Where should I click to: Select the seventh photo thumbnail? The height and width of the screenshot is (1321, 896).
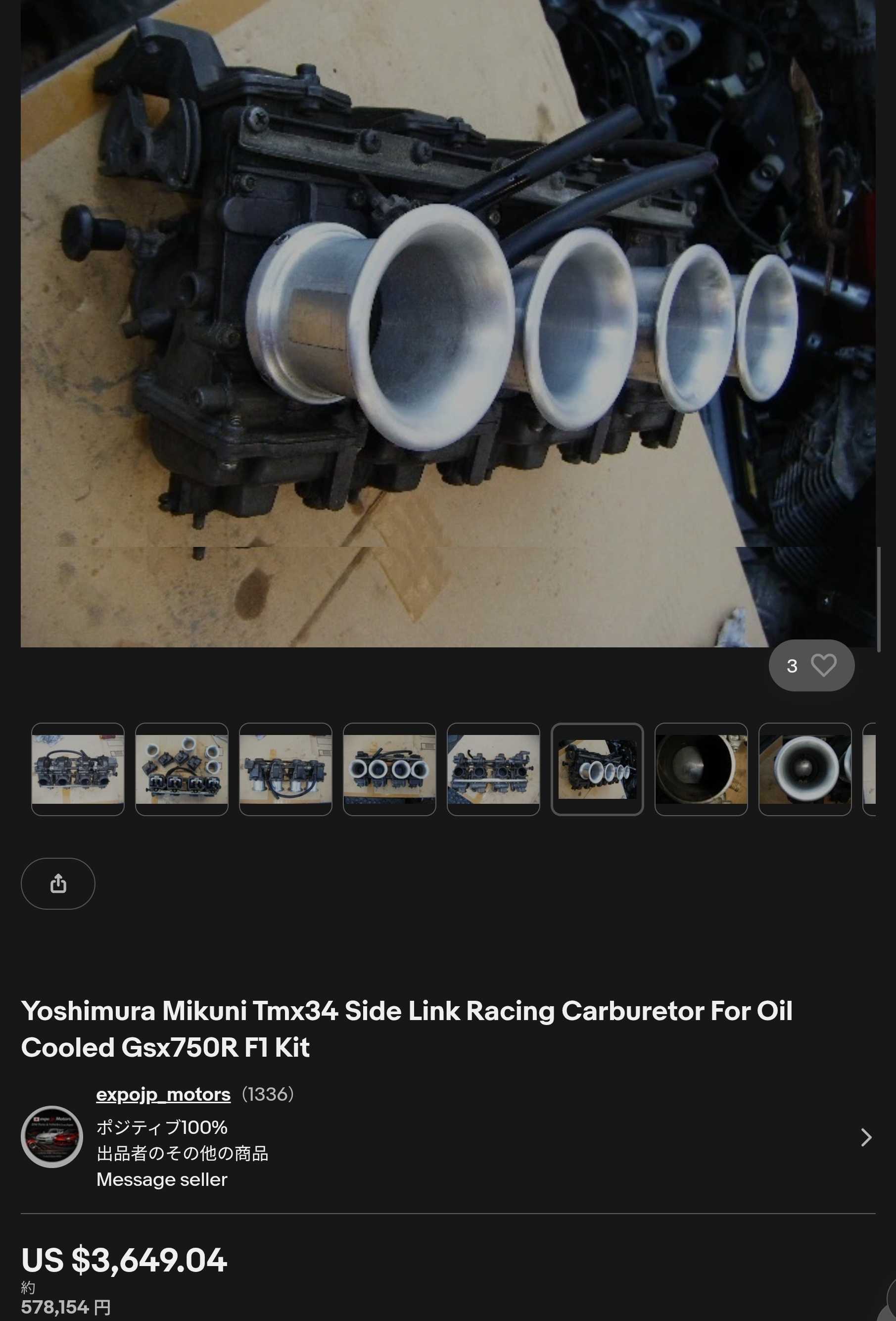[x=701, y=769]
